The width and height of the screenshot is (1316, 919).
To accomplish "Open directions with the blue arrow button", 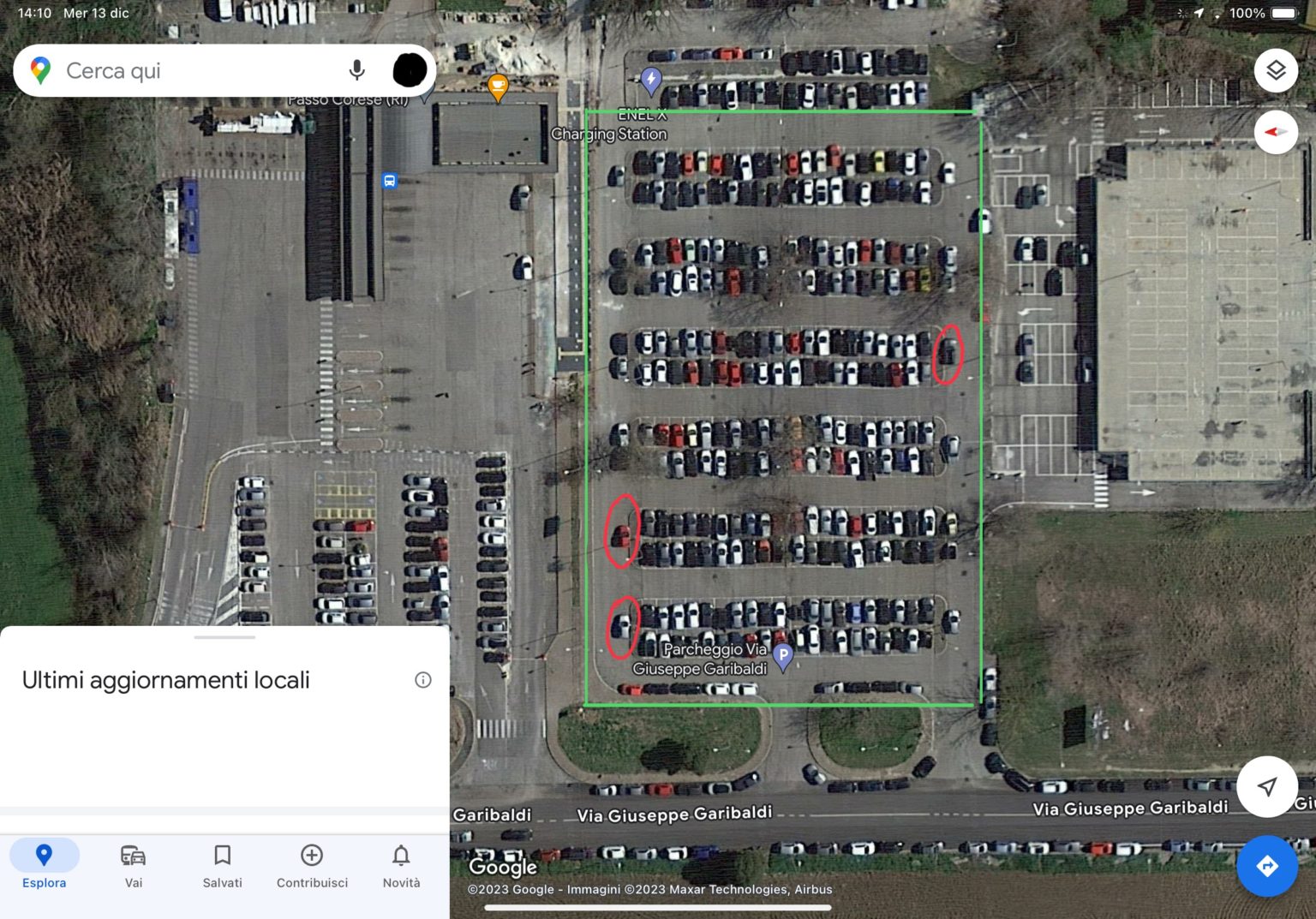I will (x=1266, y=866).
